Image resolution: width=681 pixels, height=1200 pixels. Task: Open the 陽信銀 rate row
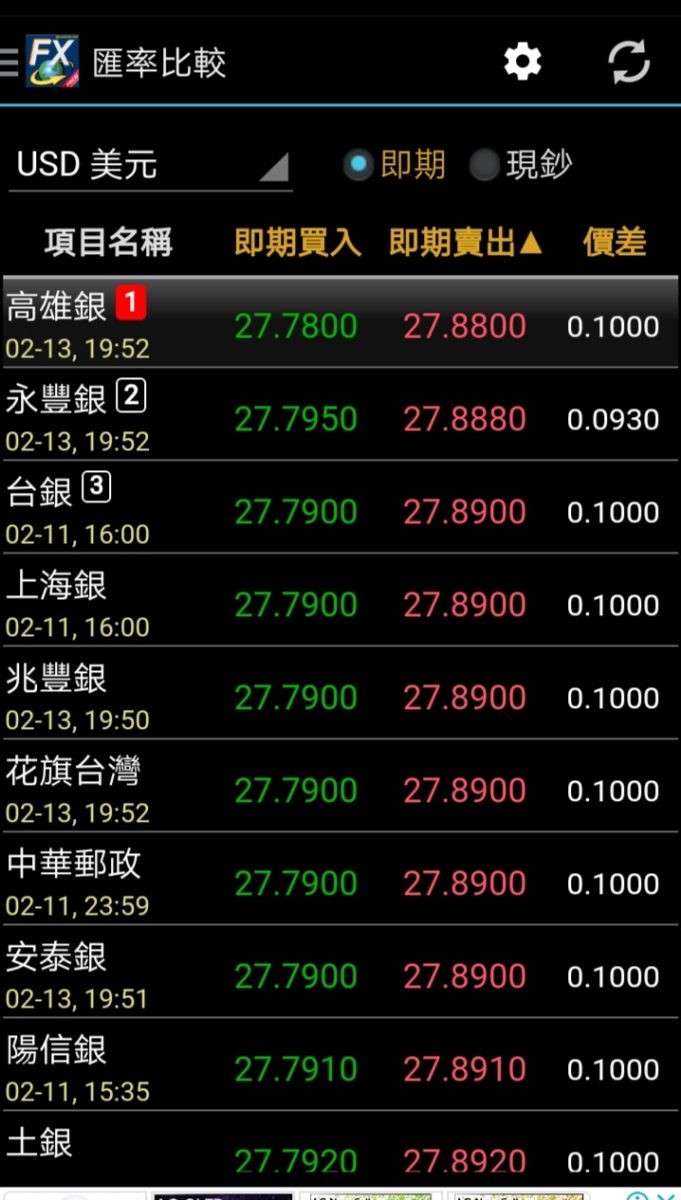click(340, 1066)
